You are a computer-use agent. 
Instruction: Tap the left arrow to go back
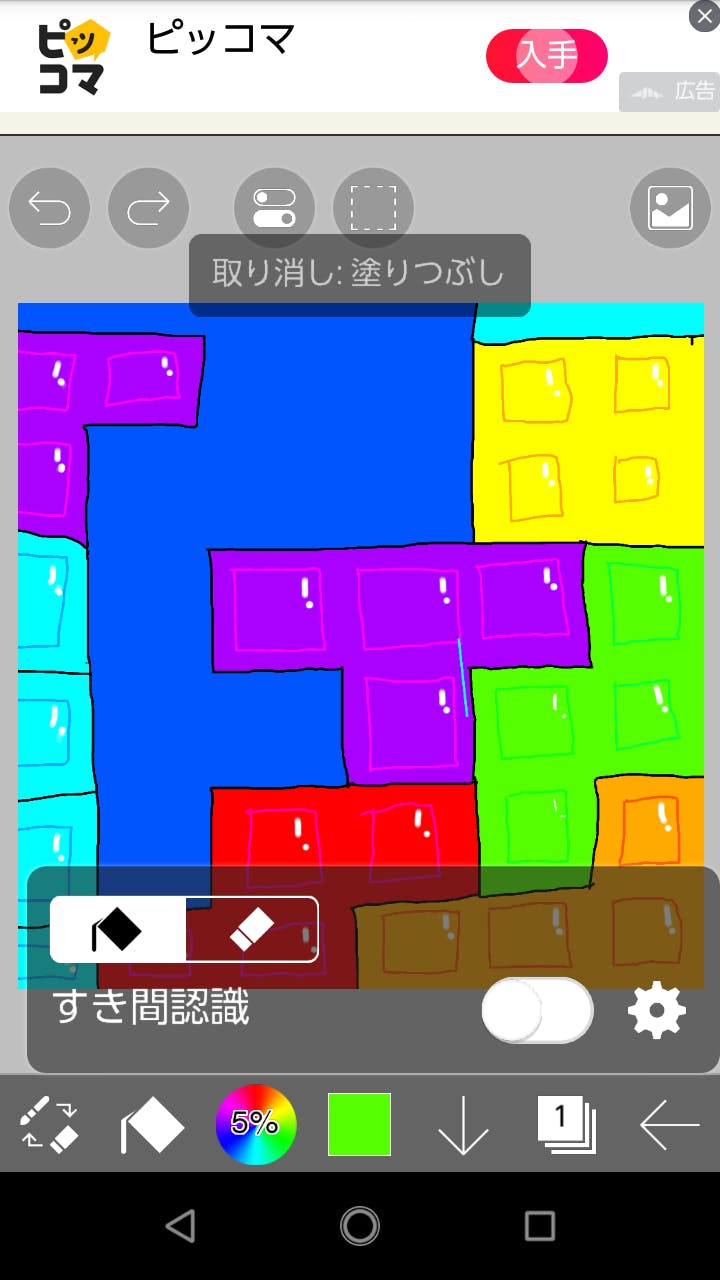[x=669, y=1124]
